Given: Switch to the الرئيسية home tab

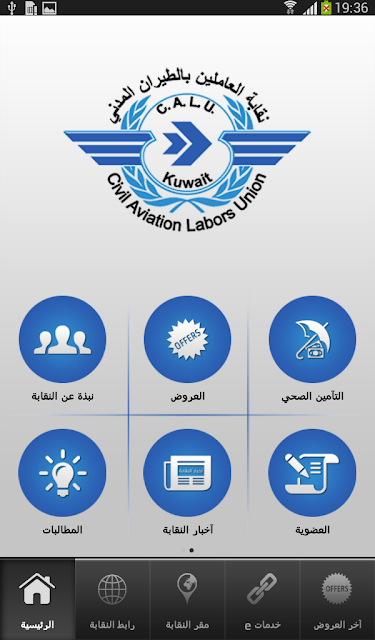Looking at the screenshot, I should pos(38,600).
